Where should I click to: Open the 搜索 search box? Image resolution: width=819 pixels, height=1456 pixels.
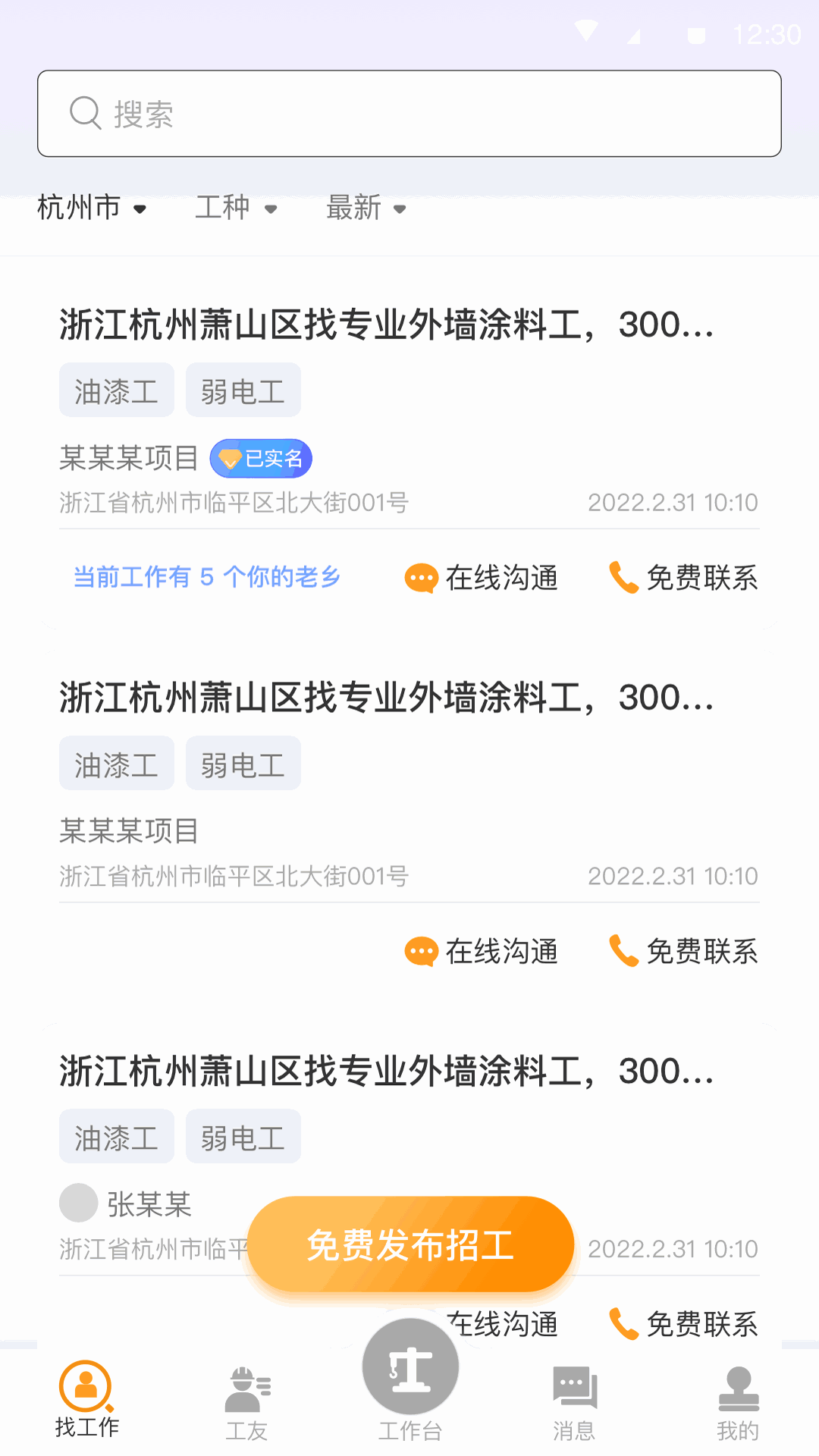pos(409,114)
